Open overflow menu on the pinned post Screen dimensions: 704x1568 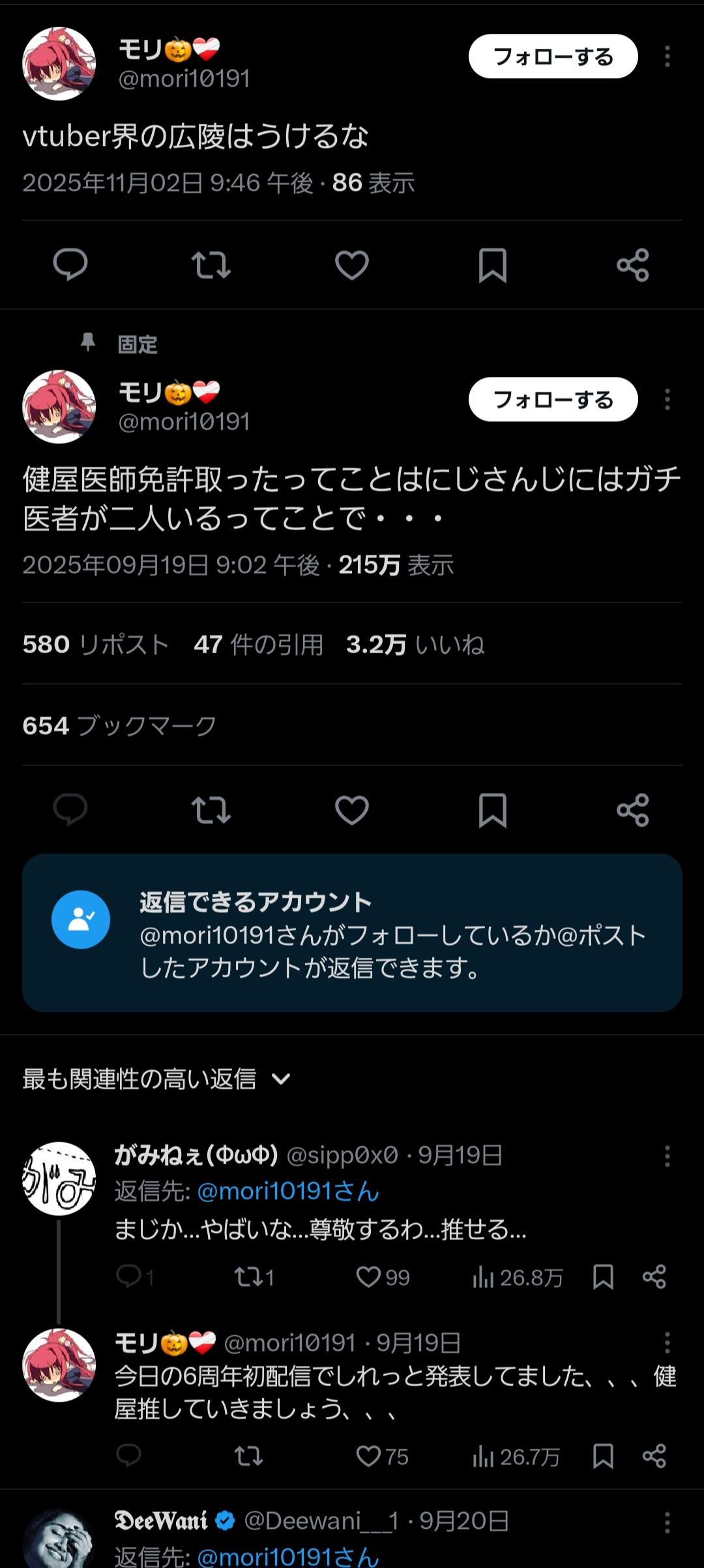[667, 399]
